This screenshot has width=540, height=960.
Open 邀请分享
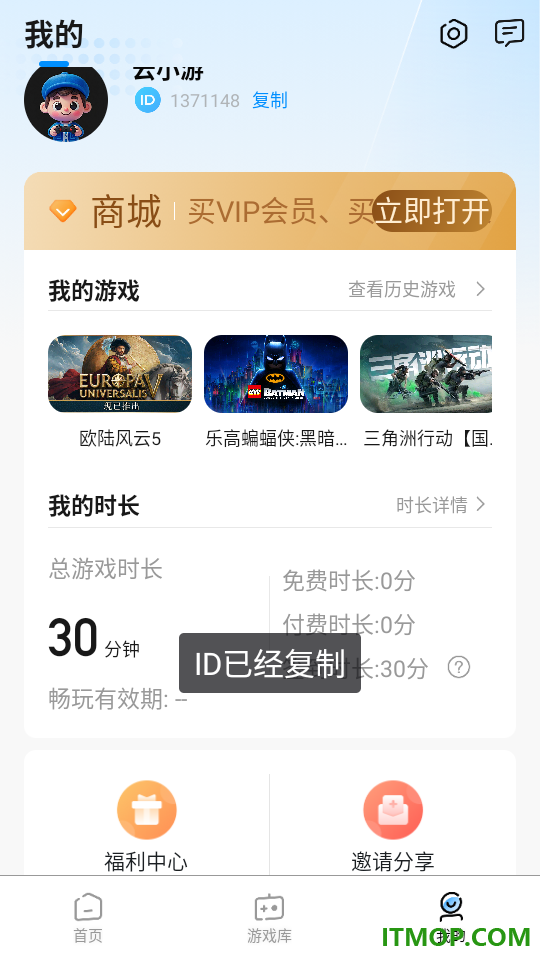point(393,827)
